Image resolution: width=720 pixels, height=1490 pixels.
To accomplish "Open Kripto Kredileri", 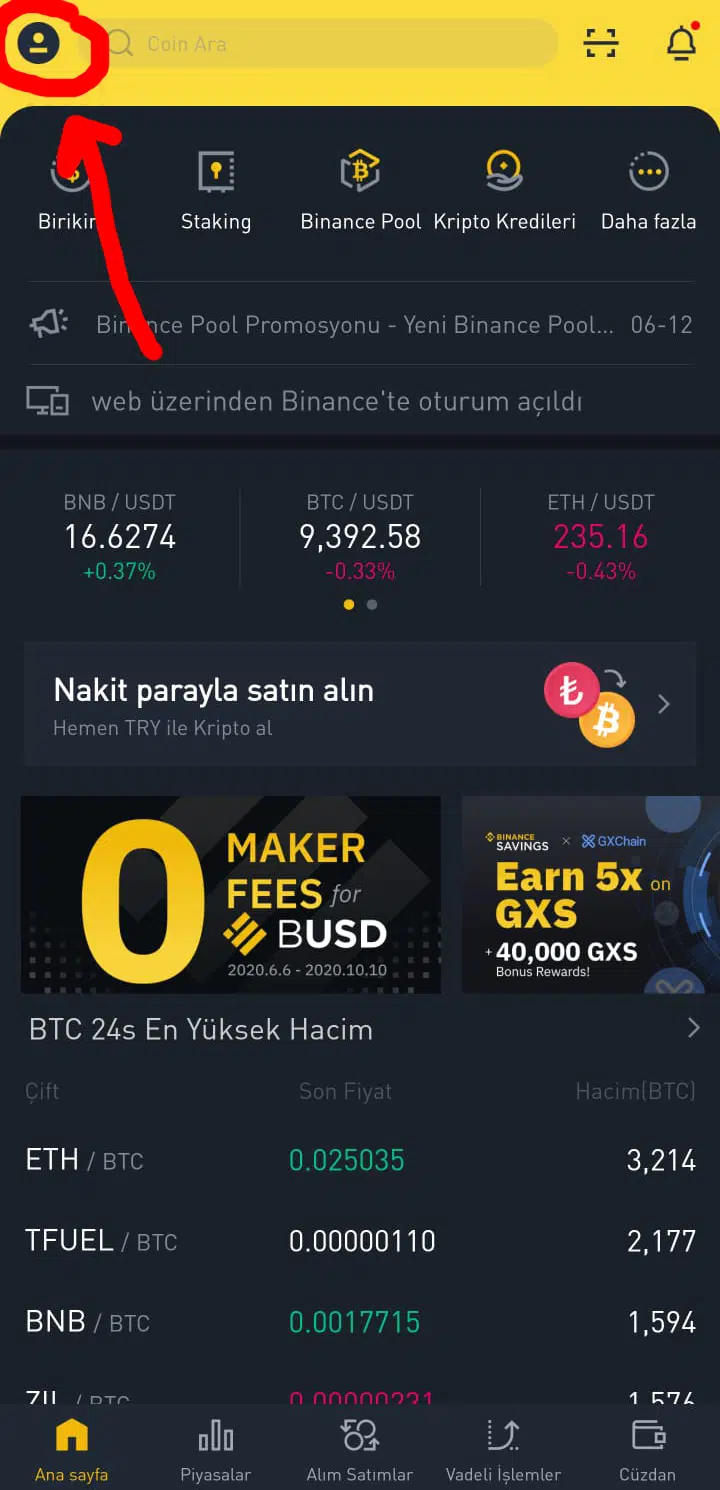I will 504,192.
